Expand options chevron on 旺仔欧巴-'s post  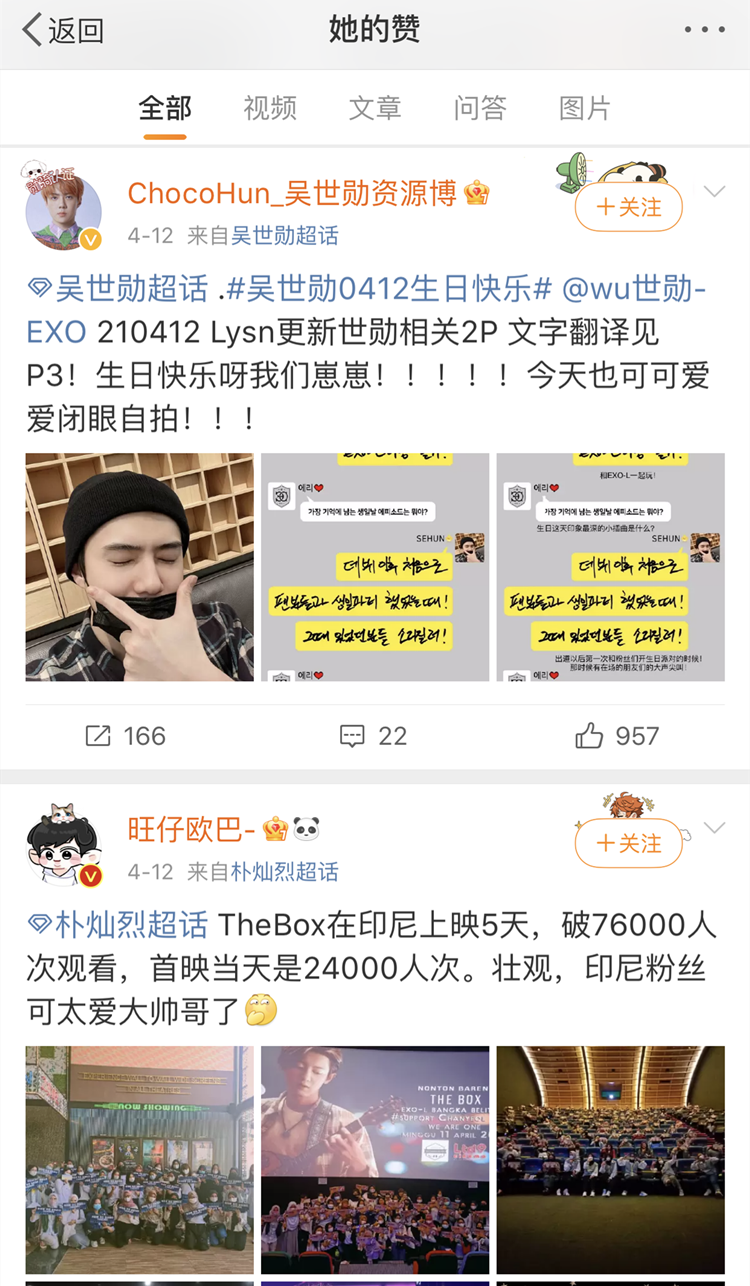[x=714, y=828]
